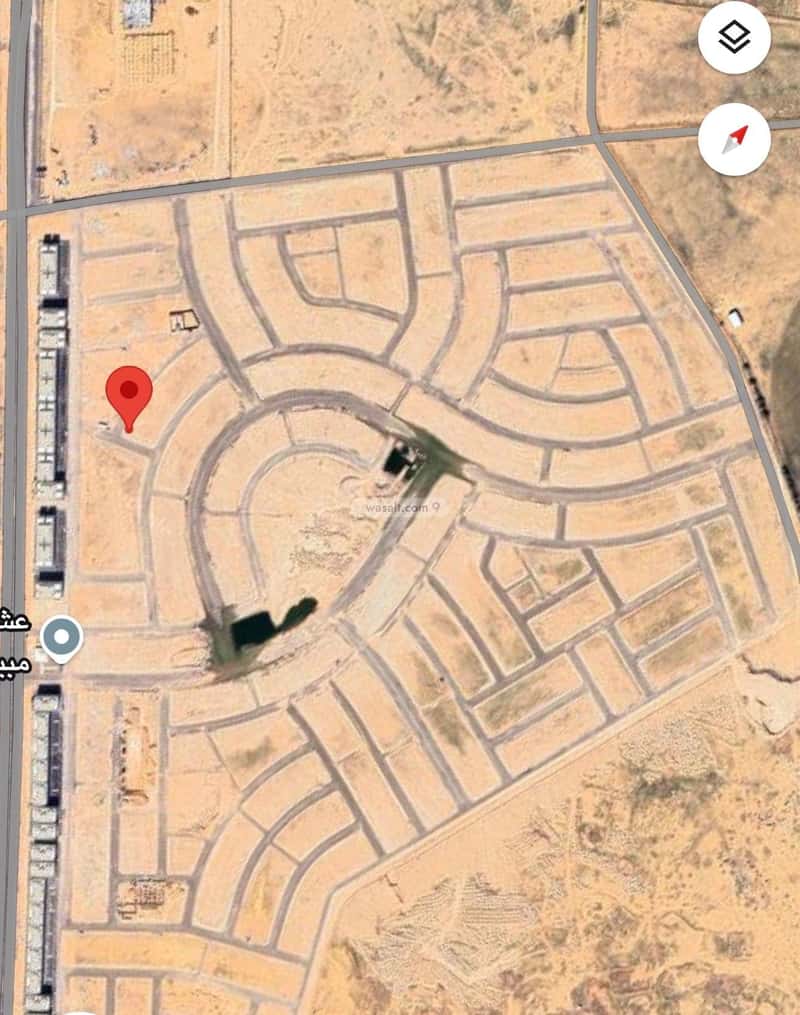This screenshot has height=1015, width=800.
Task: Tap the layers icon's stacked-square symbol
Action: (735, 37)
